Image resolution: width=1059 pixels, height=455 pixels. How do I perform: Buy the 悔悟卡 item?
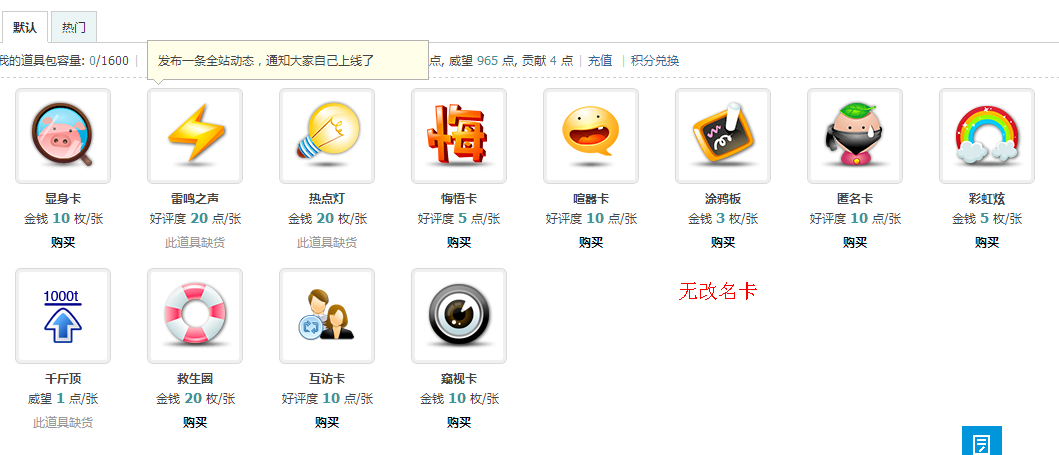(459, 242)
